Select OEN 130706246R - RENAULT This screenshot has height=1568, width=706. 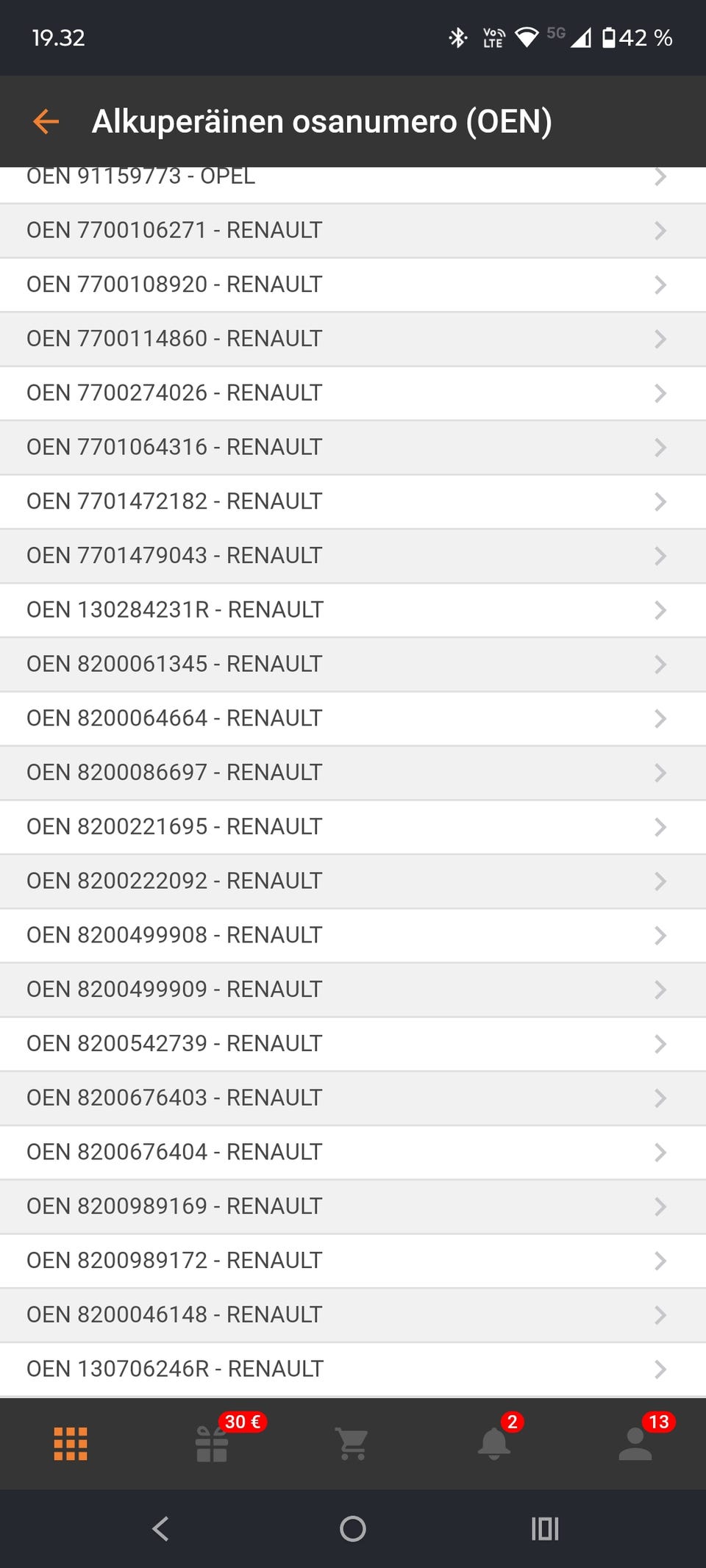point(353,1369)
